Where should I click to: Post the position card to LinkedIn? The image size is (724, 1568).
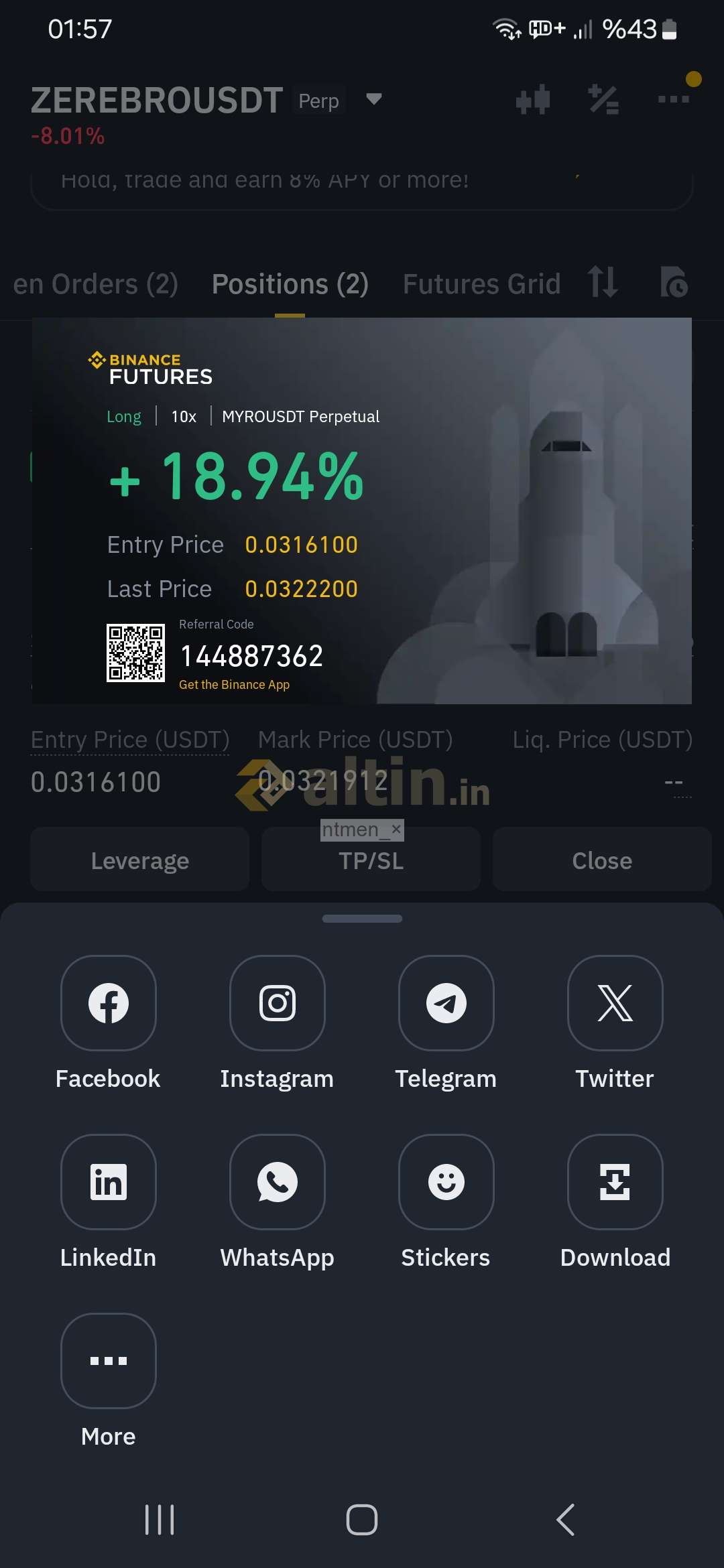tap(108, 1182)
